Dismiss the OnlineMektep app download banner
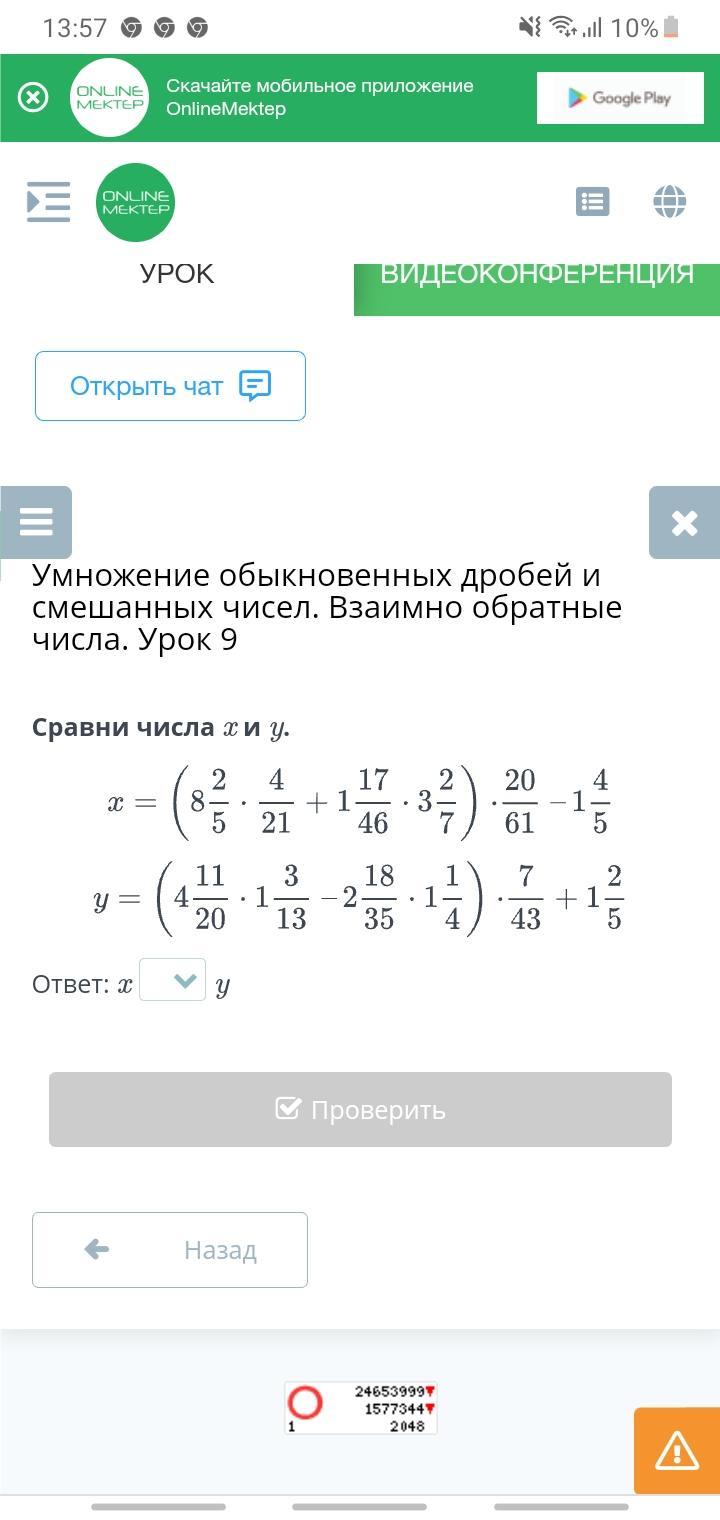720x1520 pixels. click(33, 97)
